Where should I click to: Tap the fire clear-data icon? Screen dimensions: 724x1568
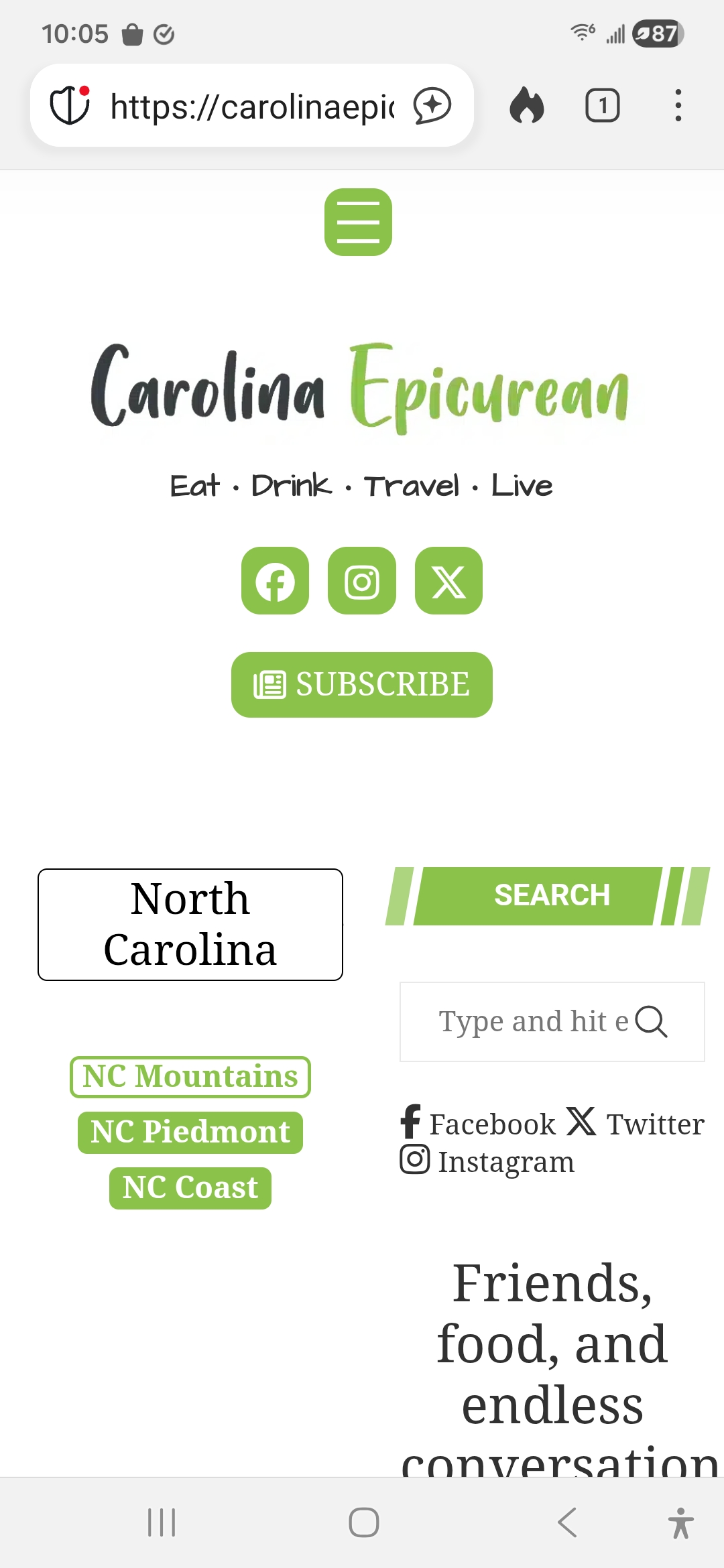pyautogui.click(x=527, y=106)
